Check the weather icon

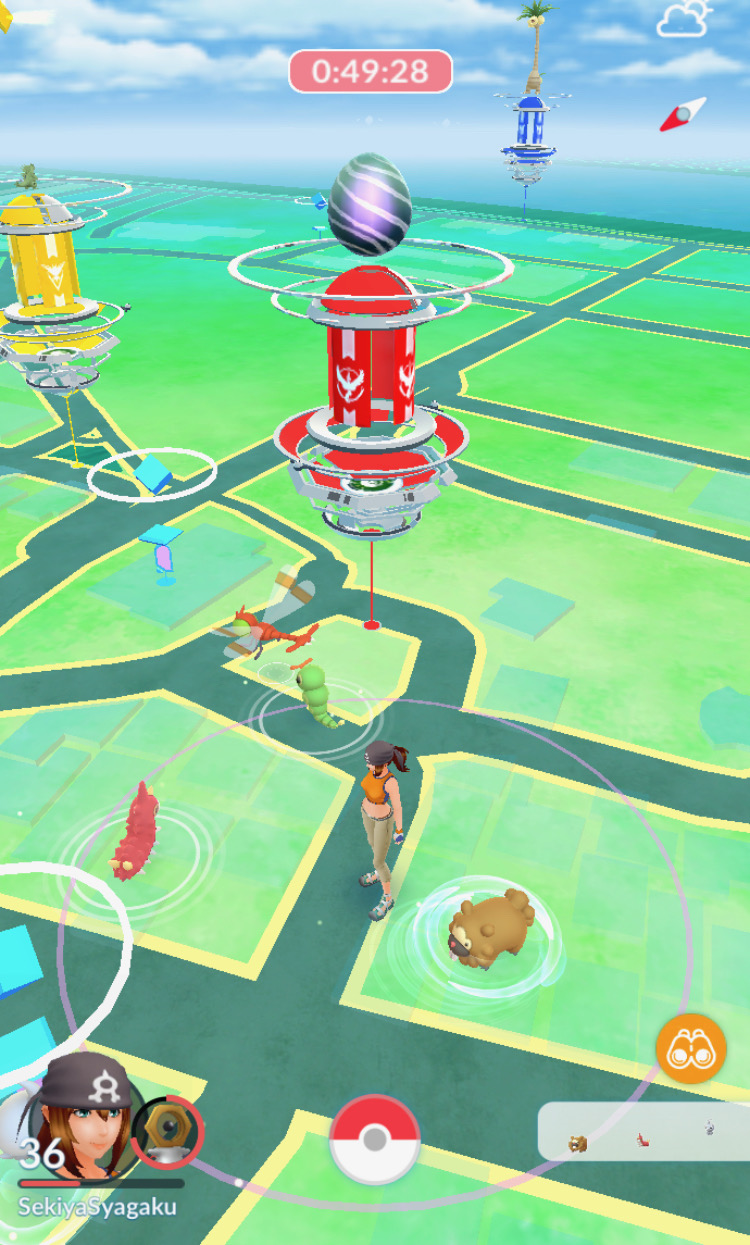tap(683, 19)
